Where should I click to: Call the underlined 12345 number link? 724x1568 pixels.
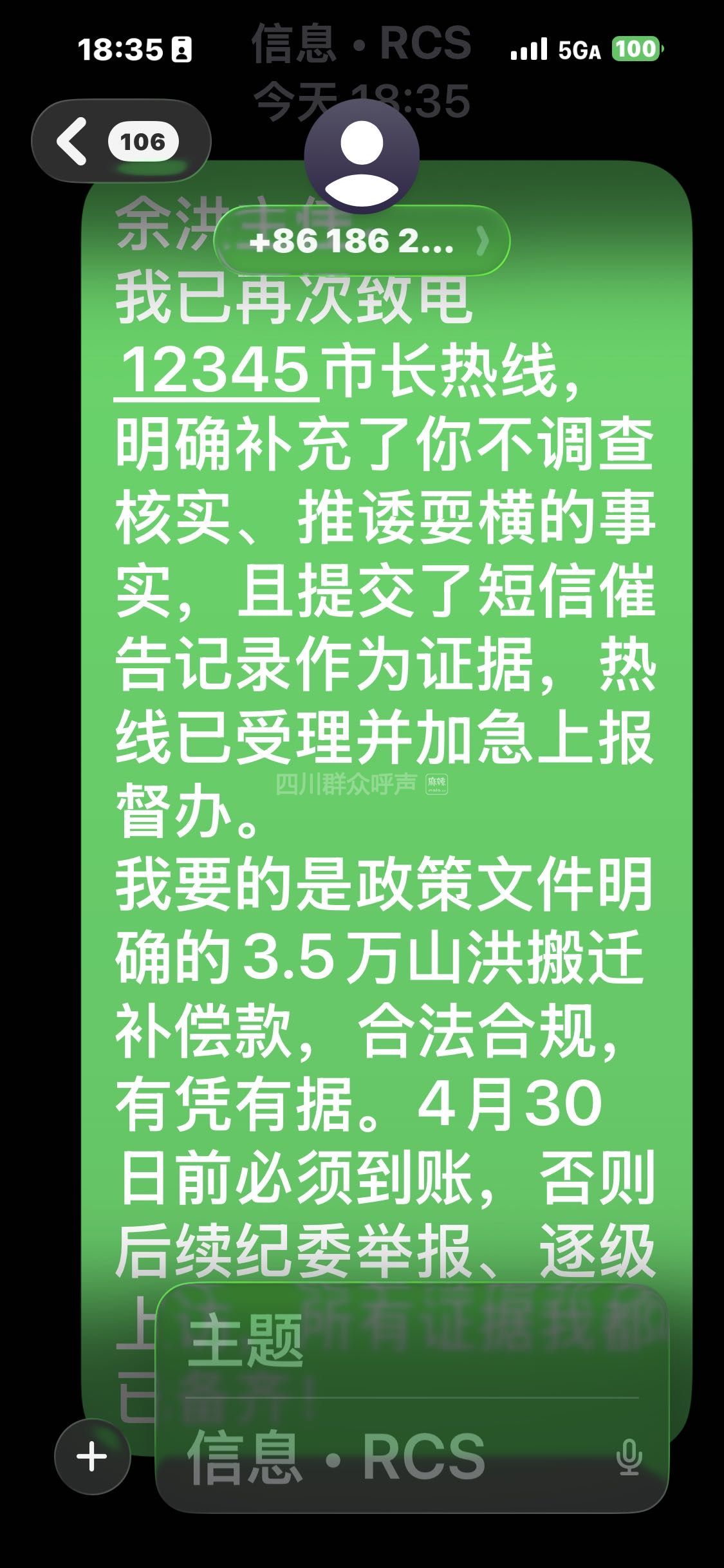(215, 372)
